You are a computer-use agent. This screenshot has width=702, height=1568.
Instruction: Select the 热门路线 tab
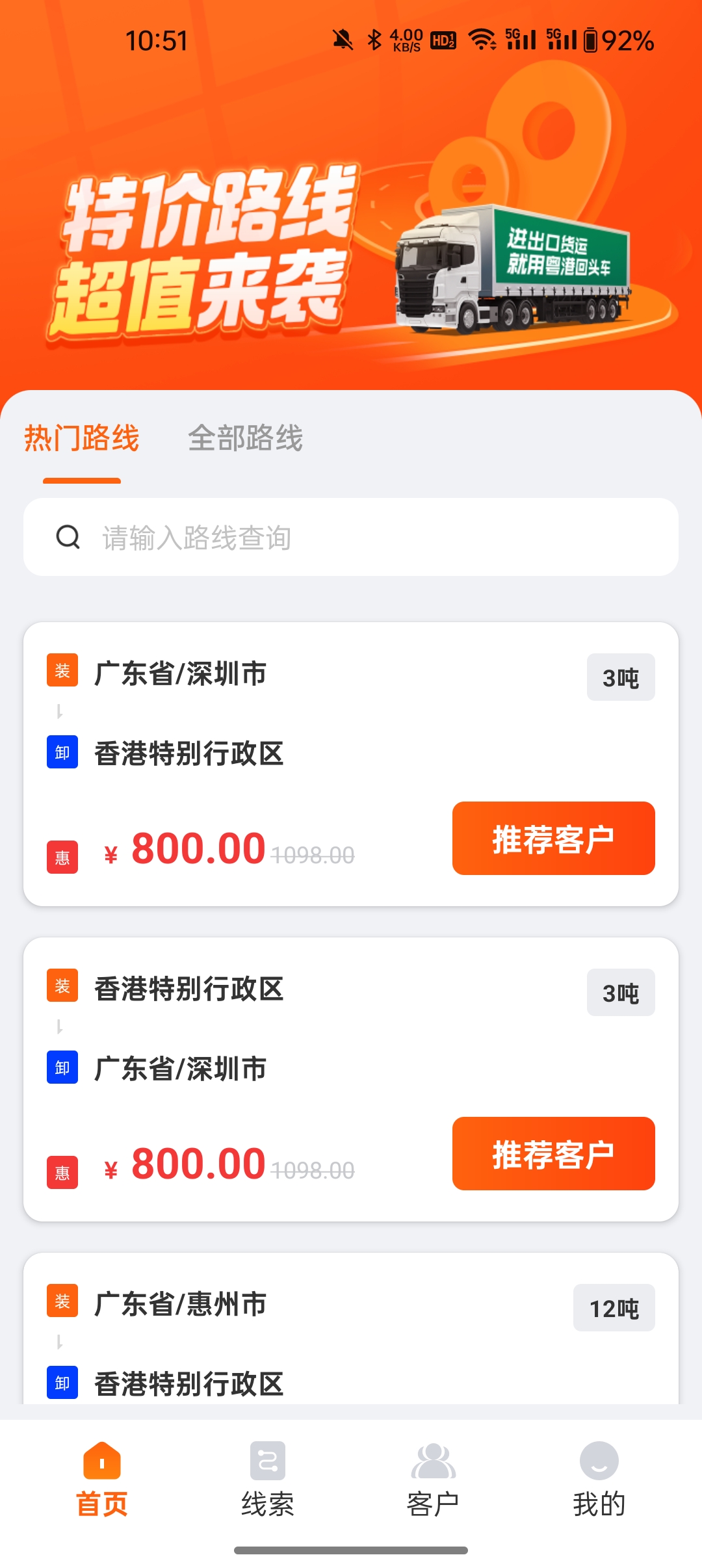pos(82,438)
